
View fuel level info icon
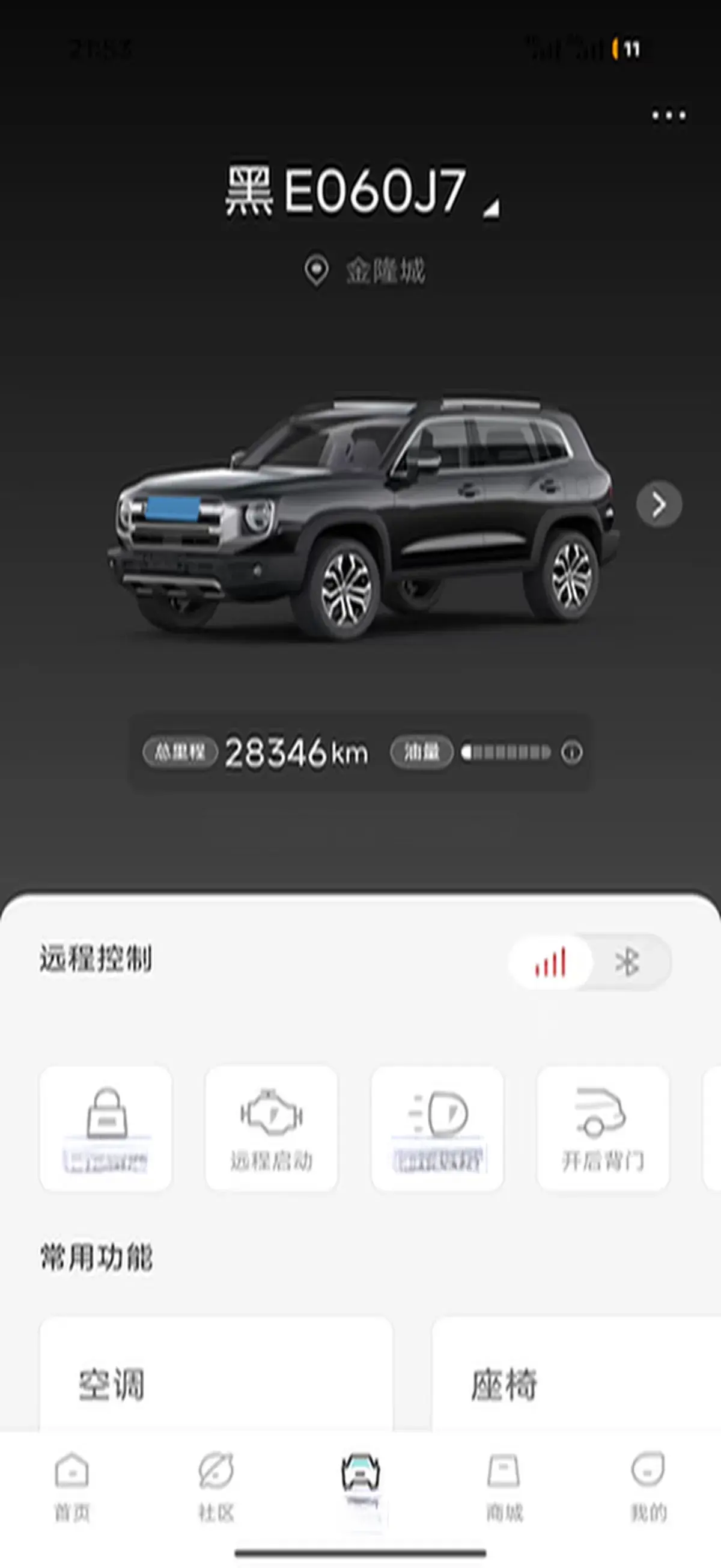click(571, 752)
